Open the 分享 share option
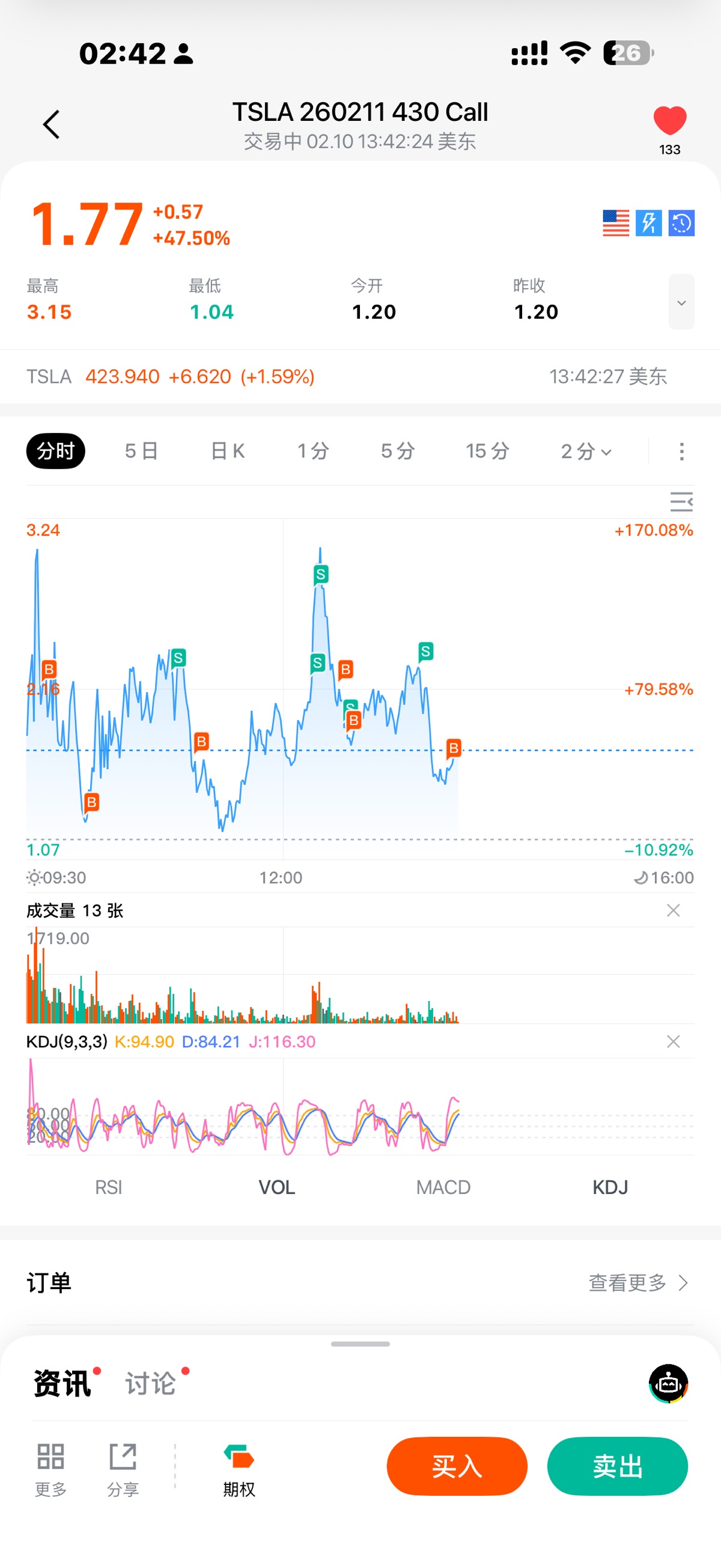The height and width of the screenshot is (1568, 721). point(123,1469)
